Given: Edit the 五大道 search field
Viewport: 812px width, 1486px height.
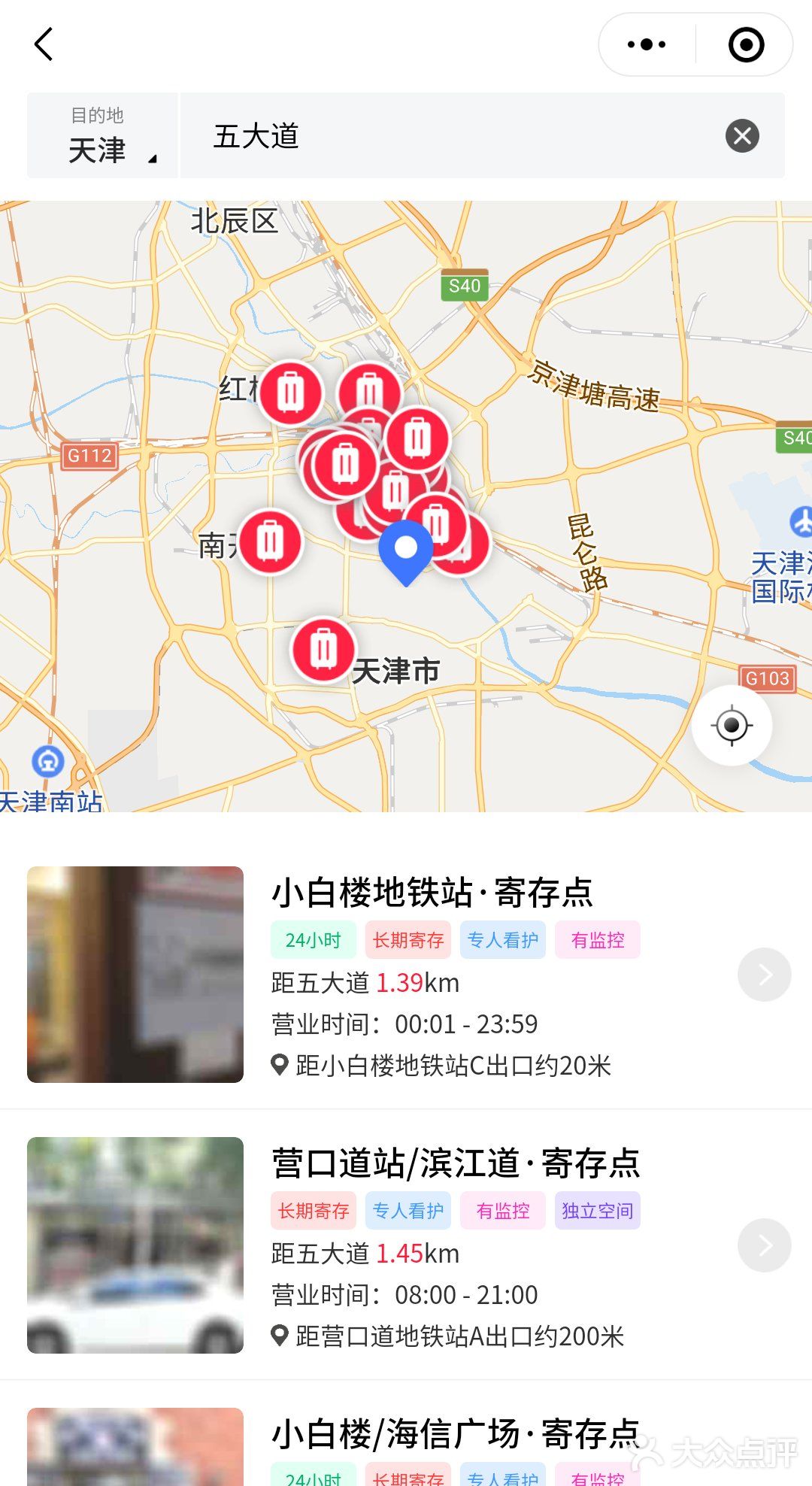Looking at the screenshot, I should pyautogui.click(x=451, y=136).
